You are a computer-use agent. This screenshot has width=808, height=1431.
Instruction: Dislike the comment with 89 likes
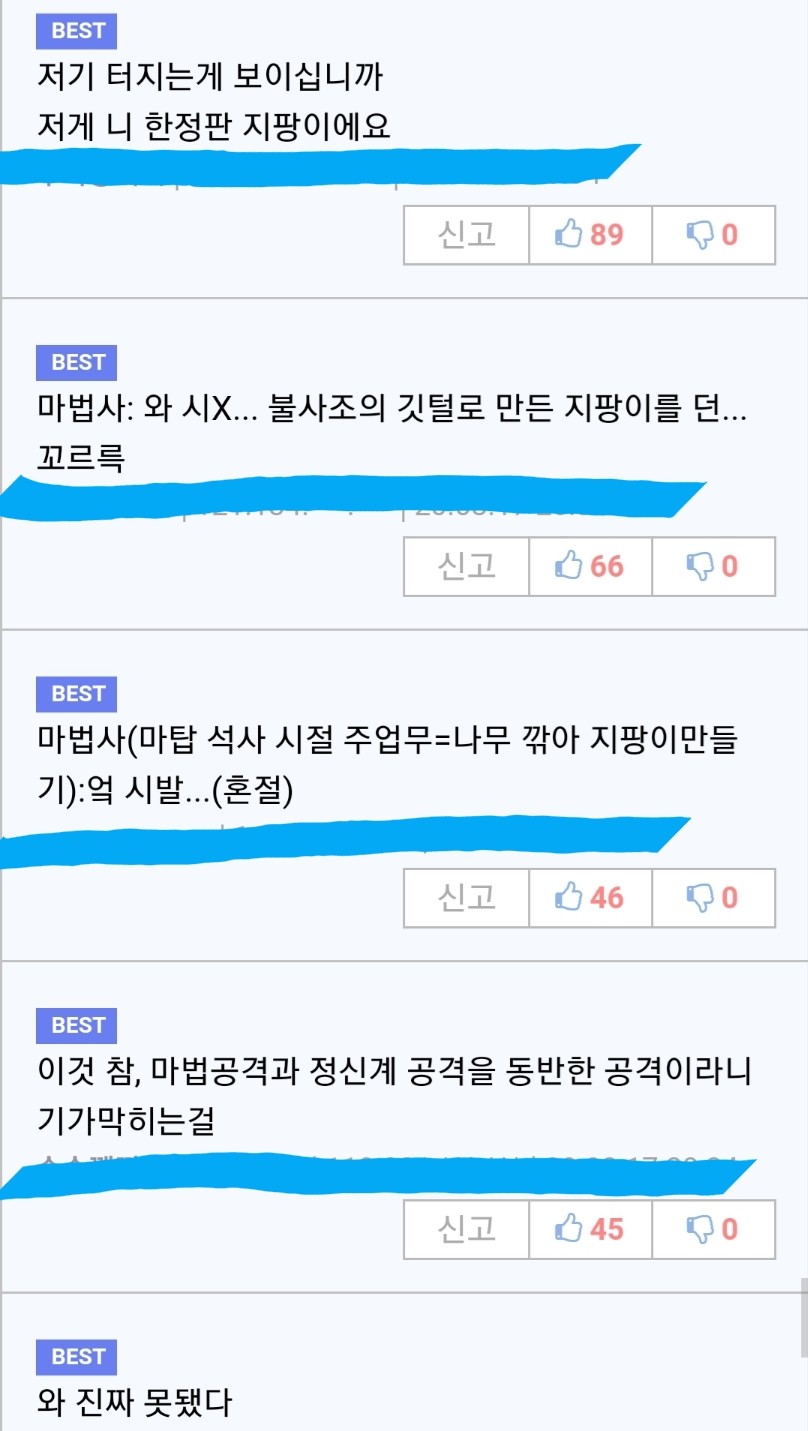pos(713,235)
